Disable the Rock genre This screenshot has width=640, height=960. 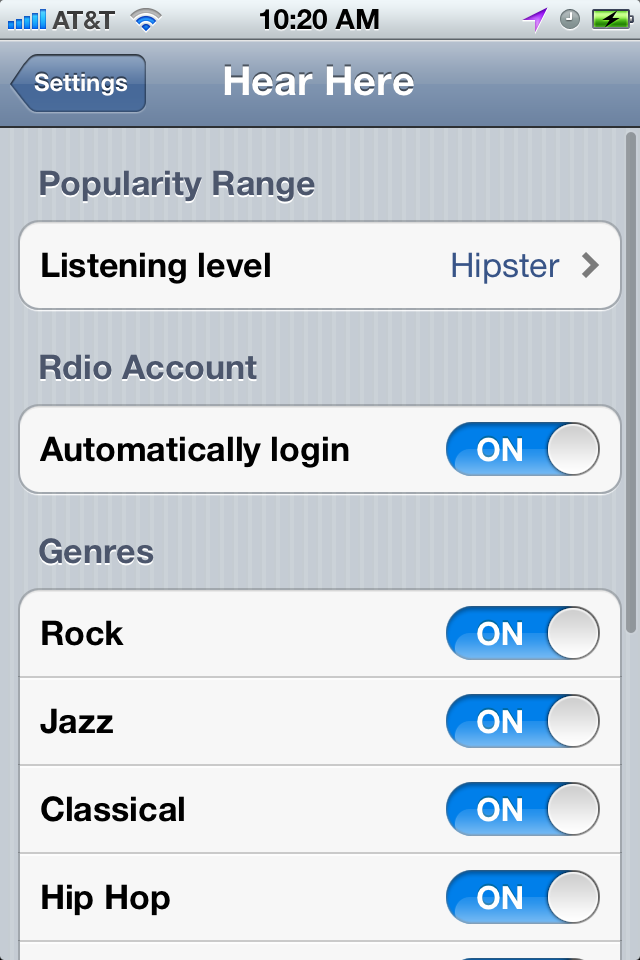(x=522, y=634)
